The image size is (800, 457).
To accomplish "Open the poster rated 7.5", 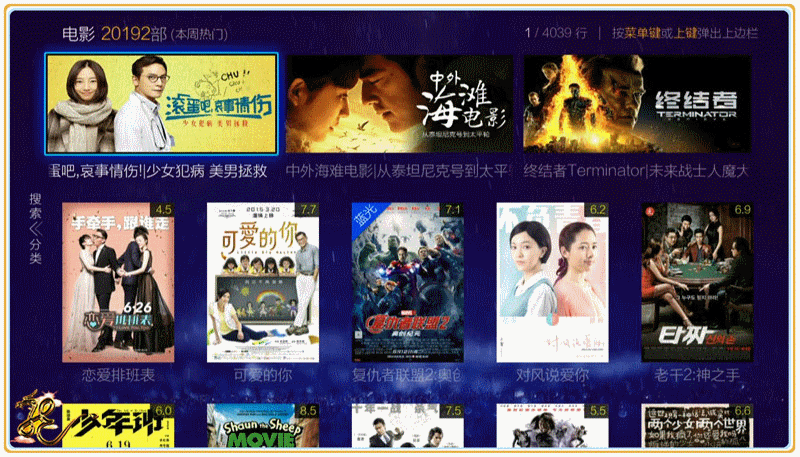I will pyautogui.click(x=407, y=426).
